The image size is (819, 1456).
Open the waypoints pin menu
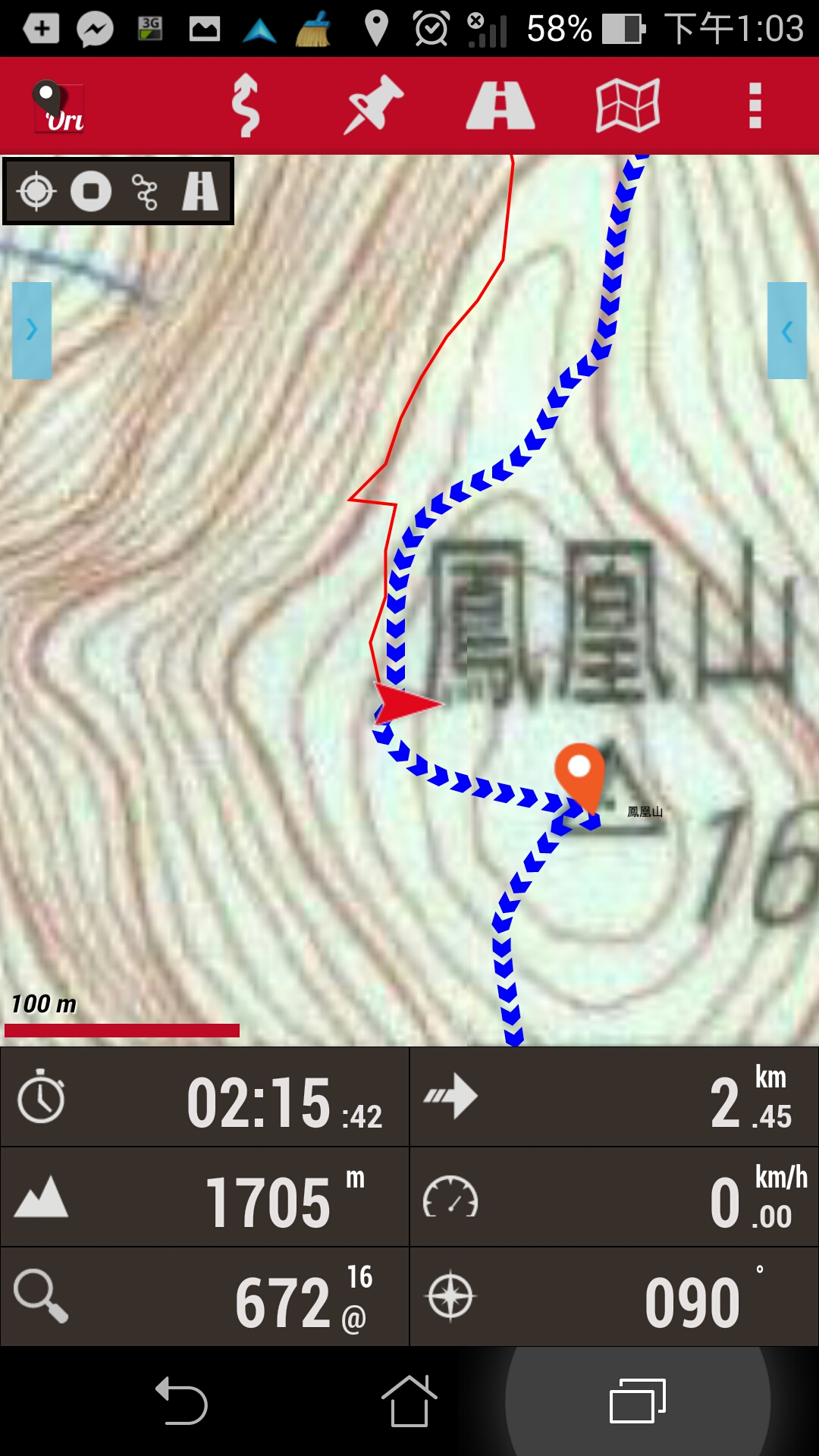point(373,105)
